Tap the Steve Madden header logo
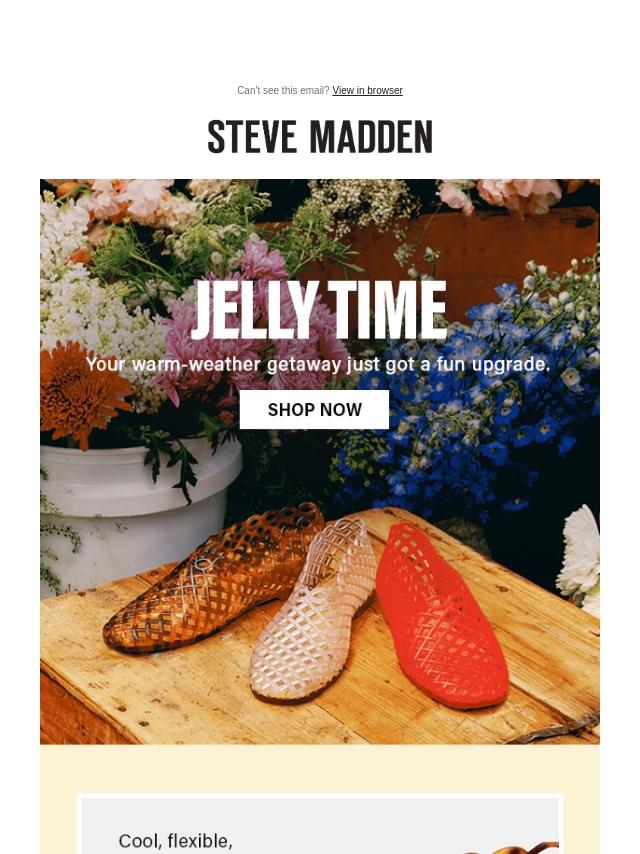 (x=320, y=137)
